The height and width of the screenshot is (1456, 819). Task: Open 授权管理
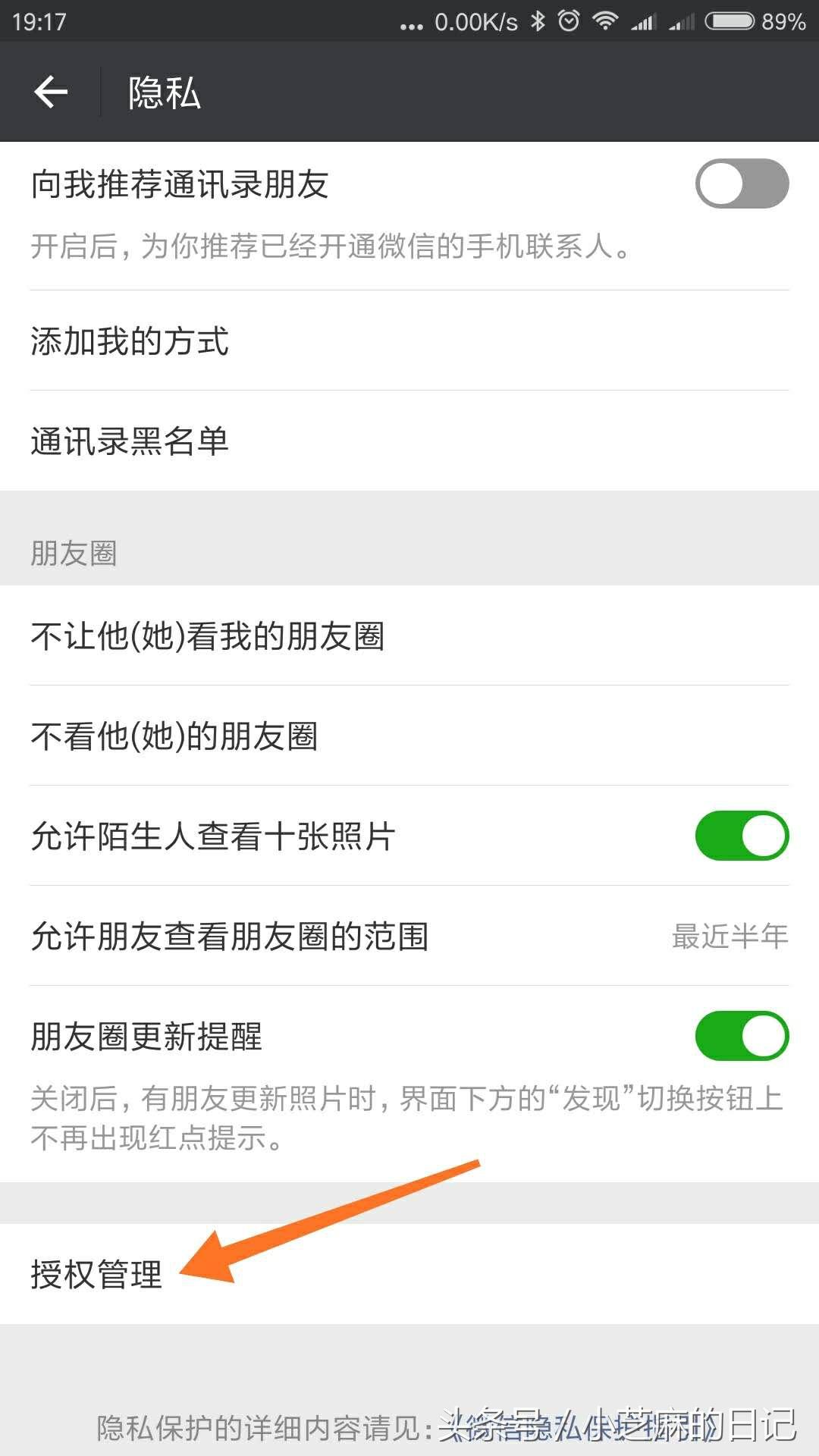tap(409, 1274)
